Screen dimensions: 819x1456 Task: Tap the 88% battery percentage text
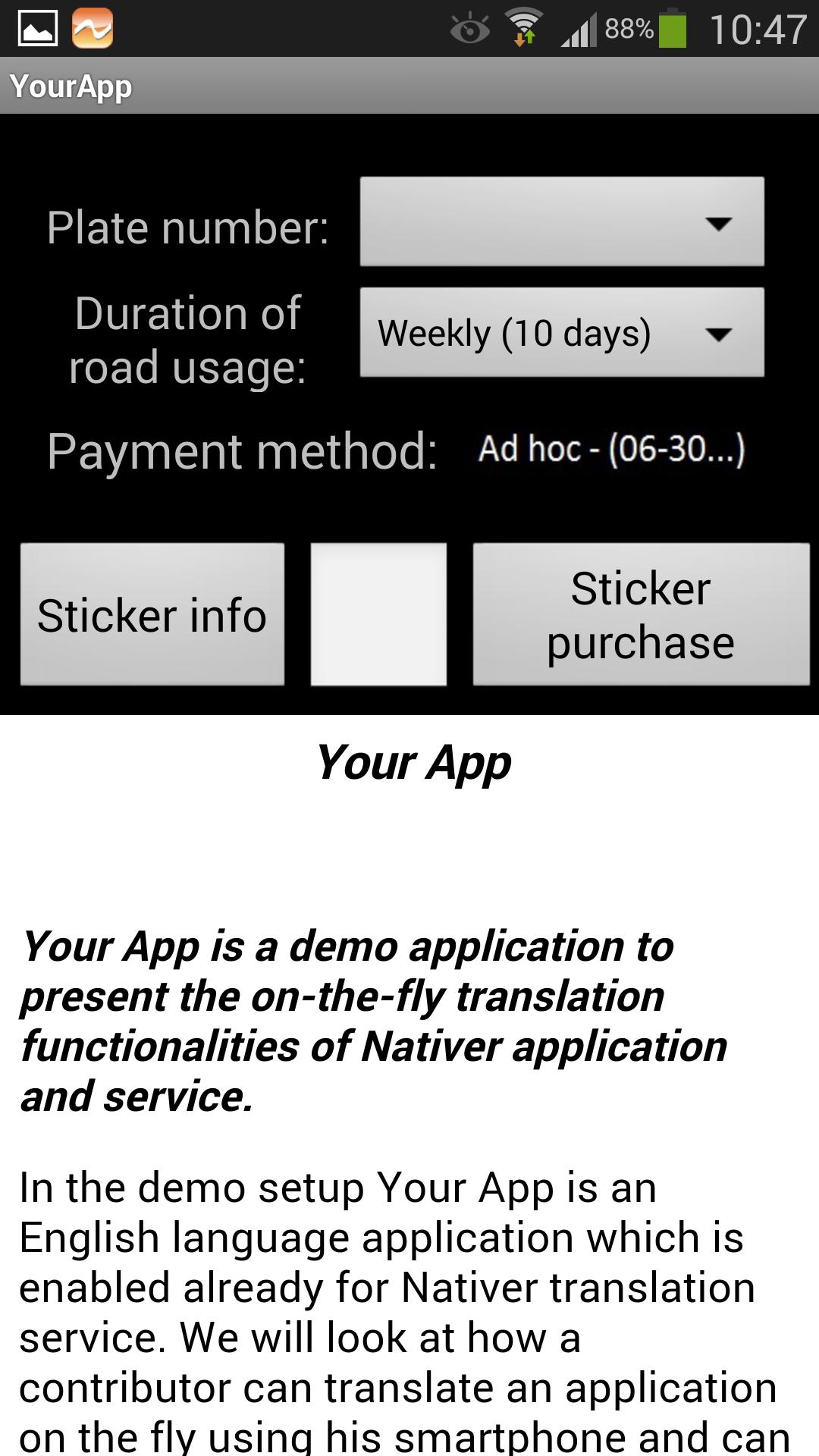[x=629, y=25]
